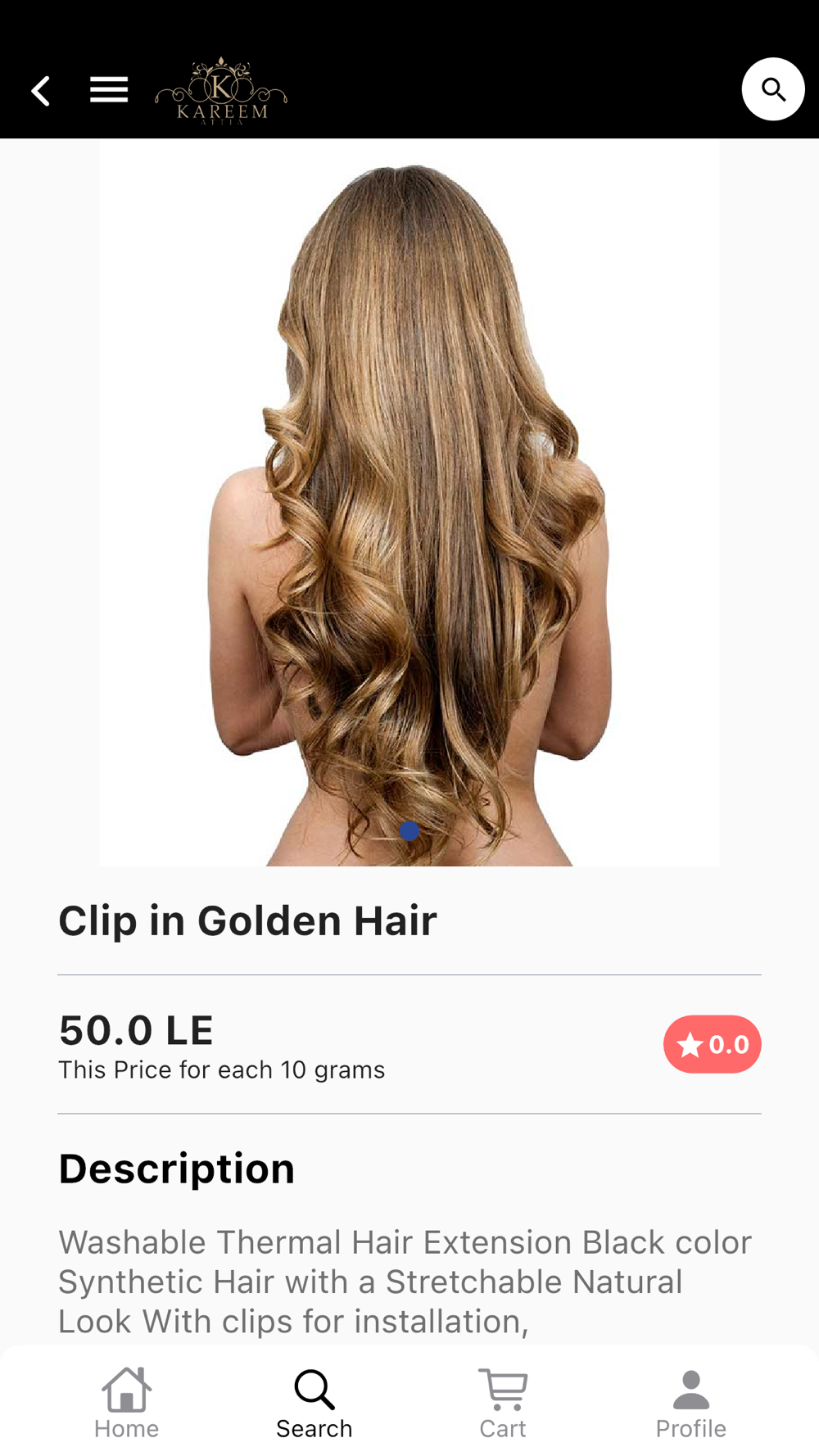Go back to the previous screen
Image resolution: width=819 pixels, height=1456 pixels.
41,91
